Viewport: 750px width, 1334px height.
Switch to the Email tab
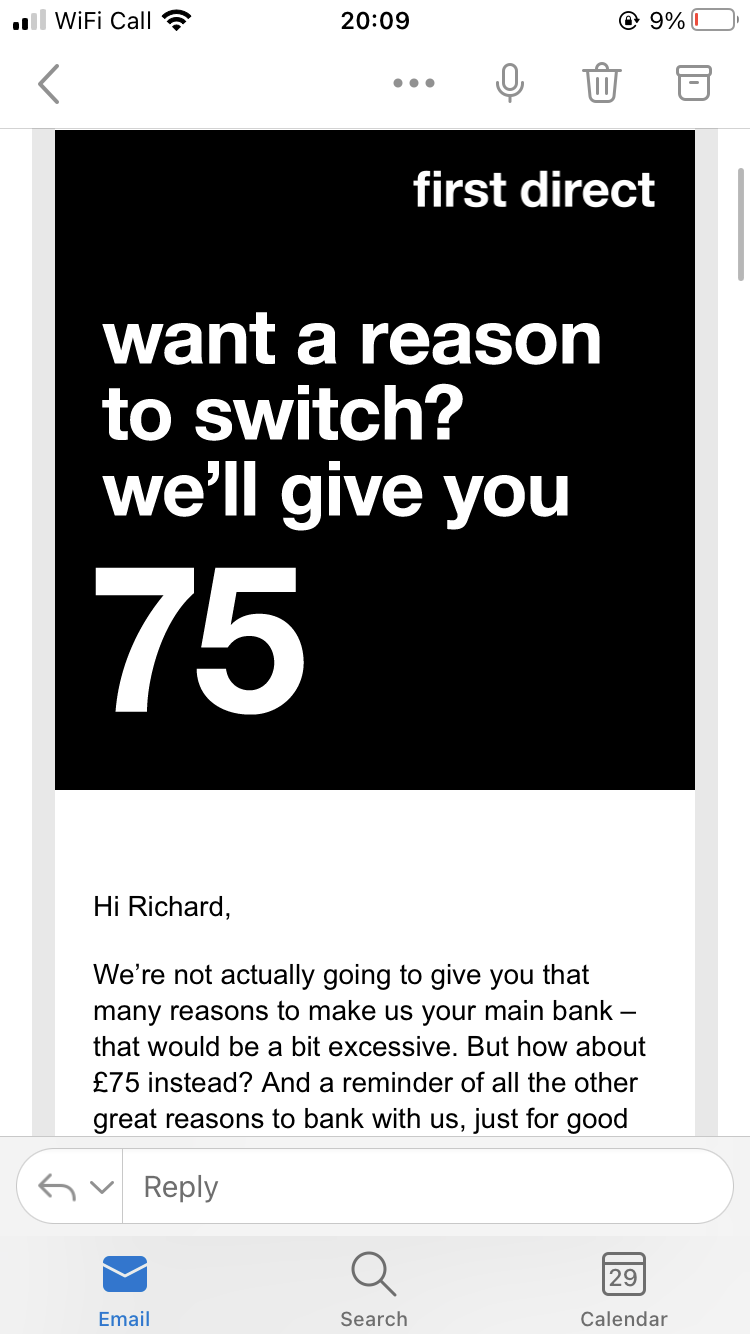tap(125, 1290)
